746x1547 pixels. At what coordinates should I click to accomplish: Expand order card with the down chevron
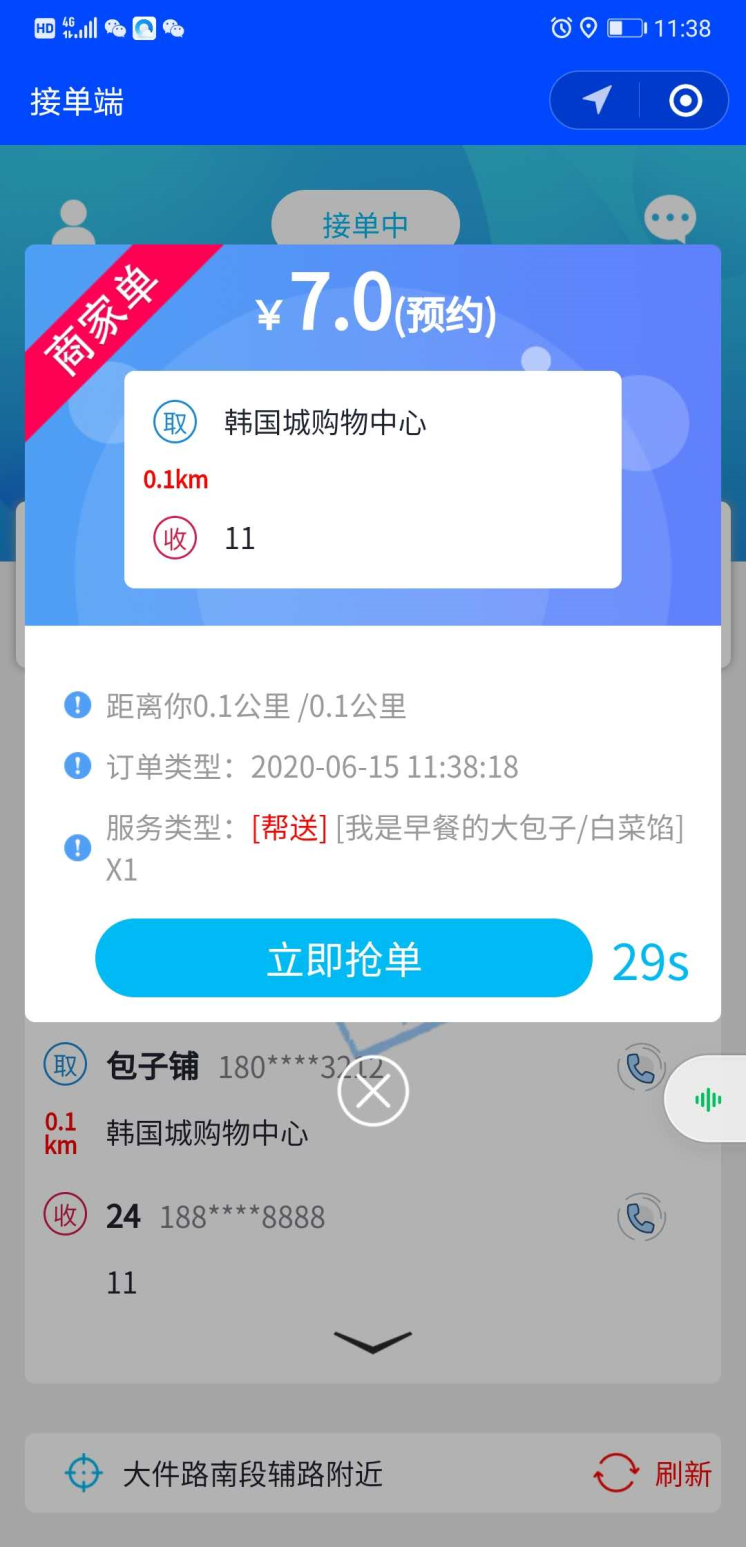[x=372, y=1342]
